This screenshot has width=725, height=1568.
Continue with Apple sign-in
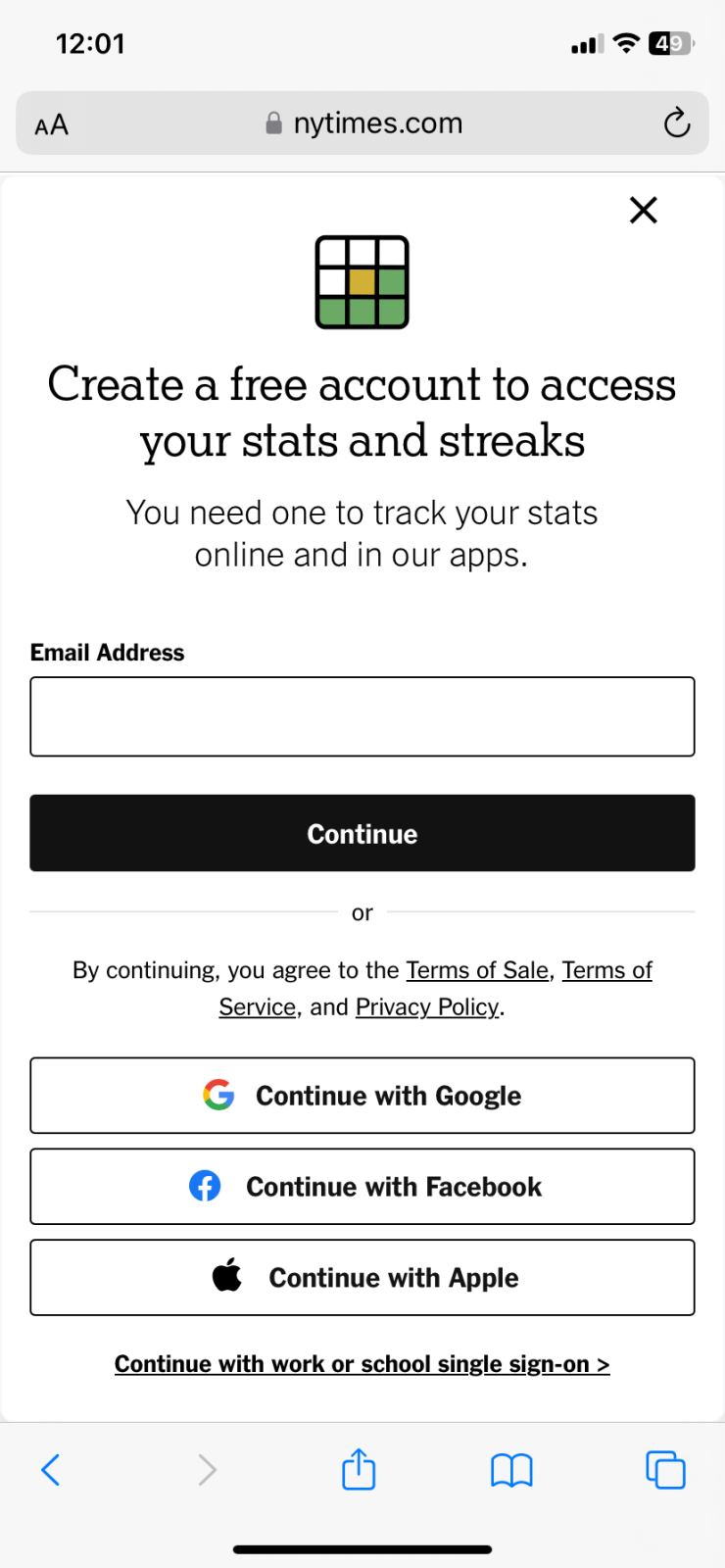(x=362, y=1278)
